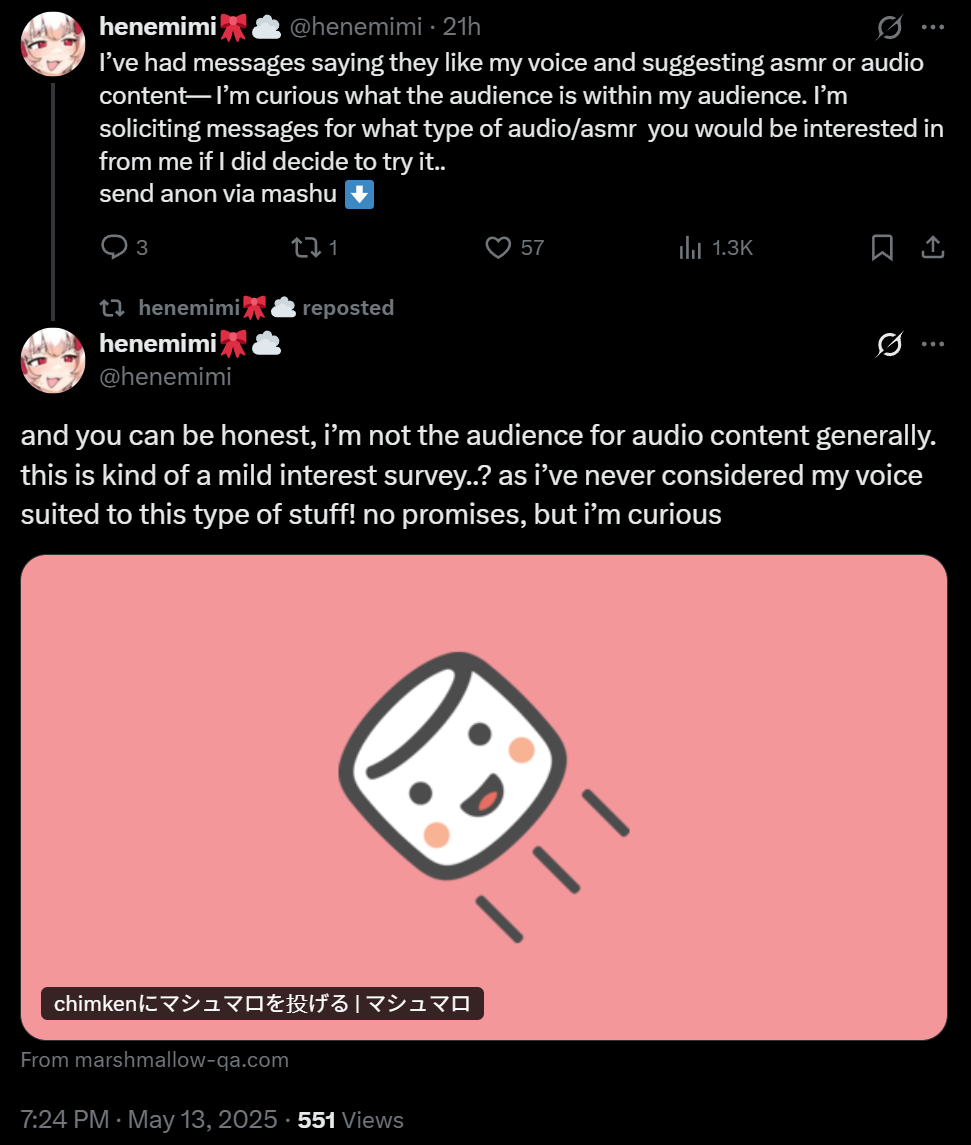Open overflow menu on the 21h tweet
The height and width of the screenshot is (1145, 971).
932,28
